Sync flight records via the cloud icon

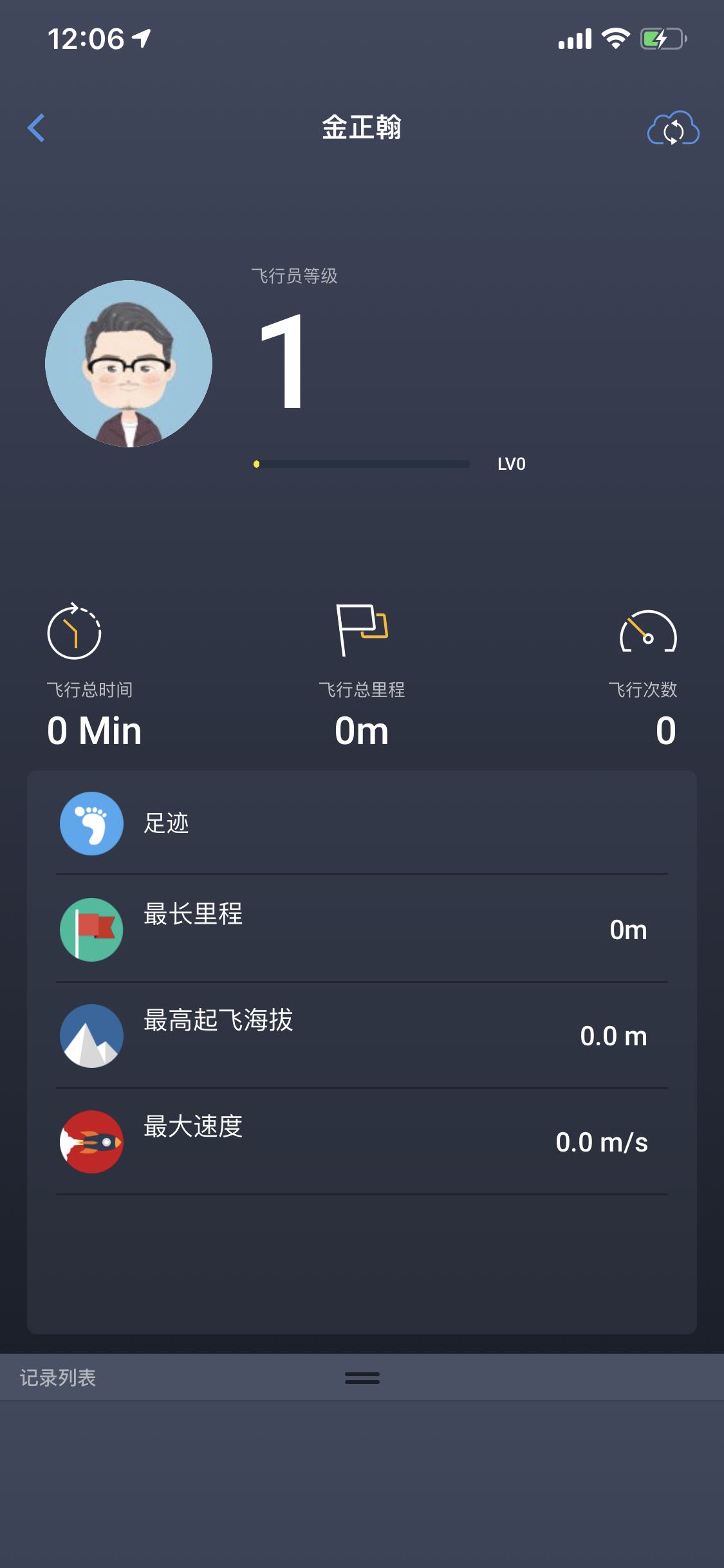[x=673, y=129]
